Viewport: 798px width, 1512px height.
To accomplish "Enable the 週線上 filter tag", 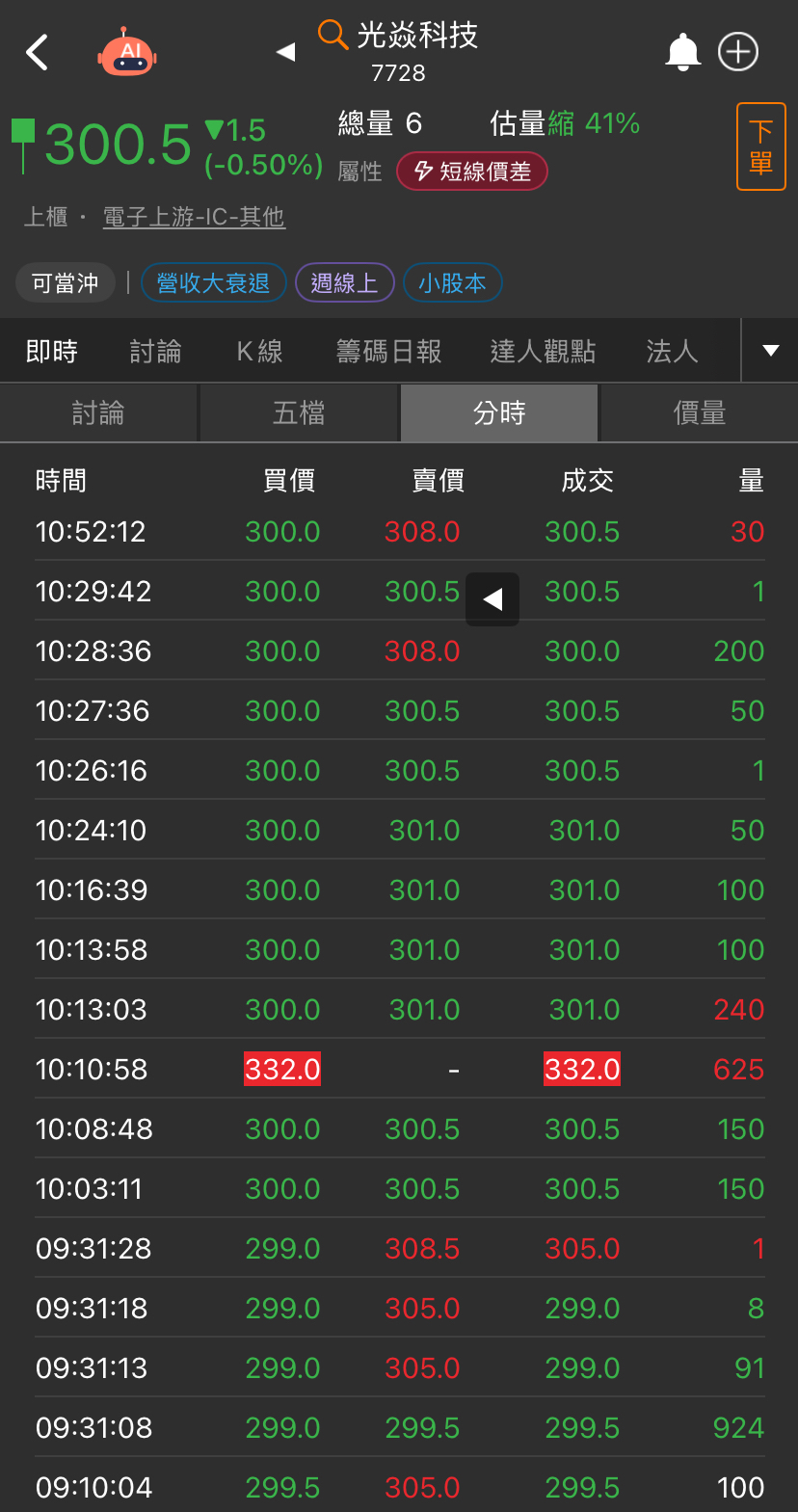I will 344,282.
